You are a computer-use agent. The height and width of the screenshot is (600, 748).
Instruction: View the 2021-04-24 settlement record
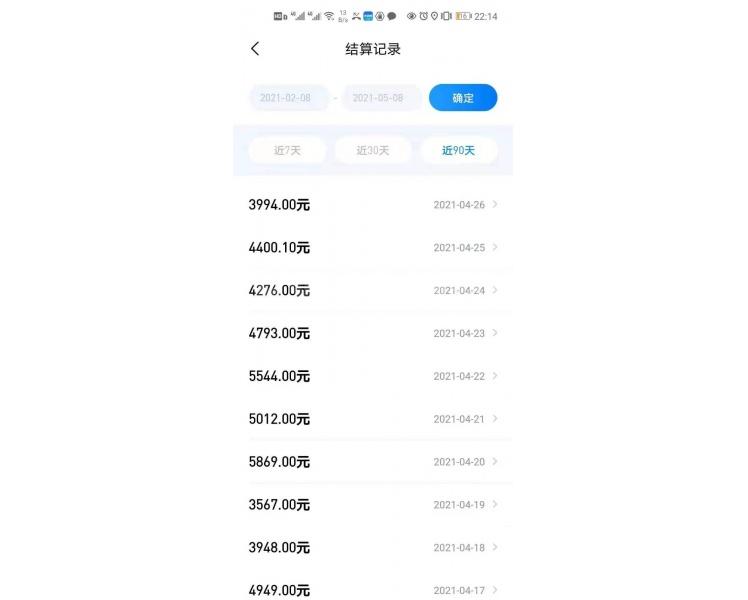click(x=373, y=291)
